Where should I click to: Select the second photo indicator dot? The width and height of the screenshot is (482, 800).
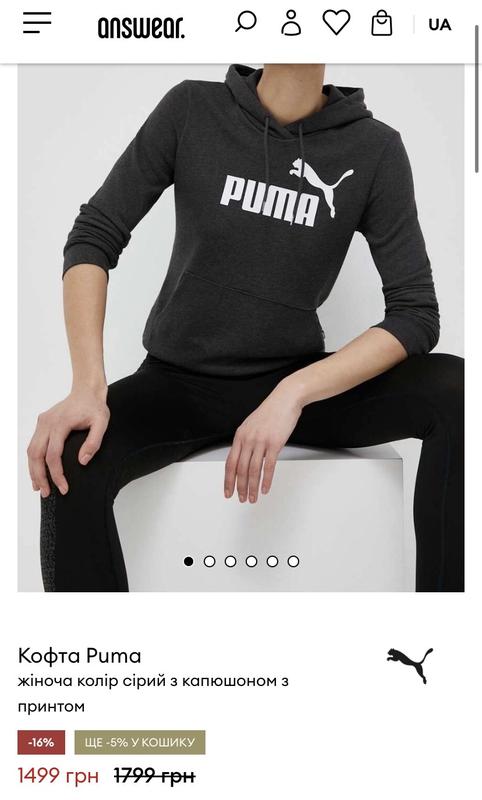click(209, 561)
